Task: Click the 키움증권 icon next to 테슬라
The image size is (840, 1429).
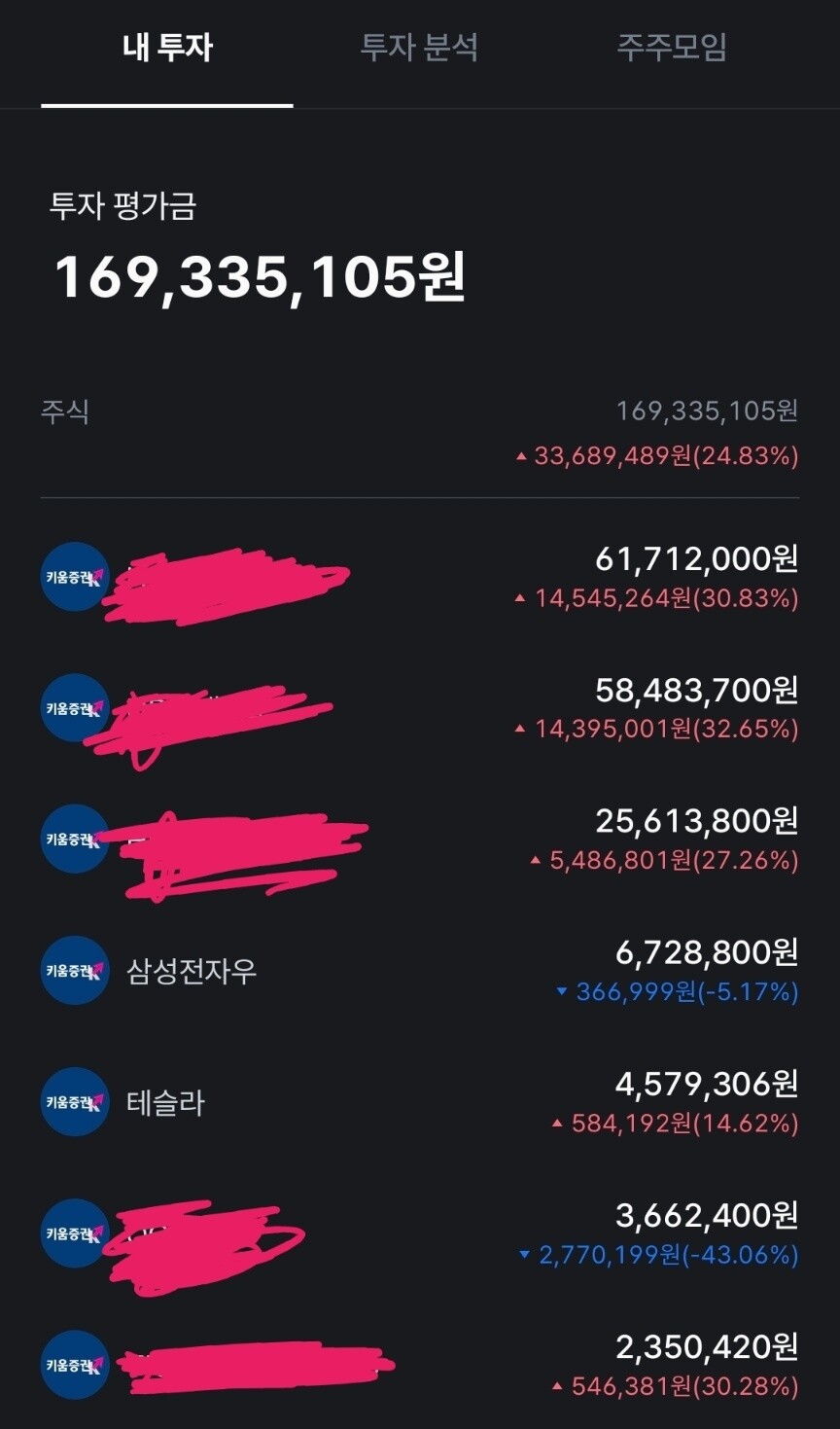Action: click(x=73, y=1101)
